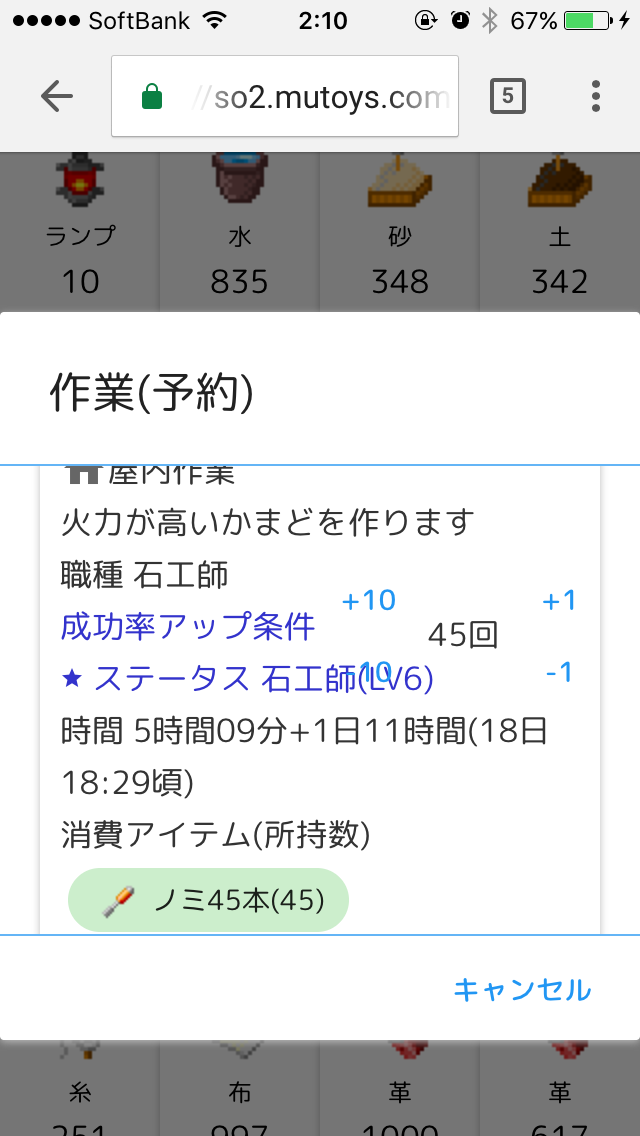
Task: Increase count with the +10 button
Action: coord(368,601)
